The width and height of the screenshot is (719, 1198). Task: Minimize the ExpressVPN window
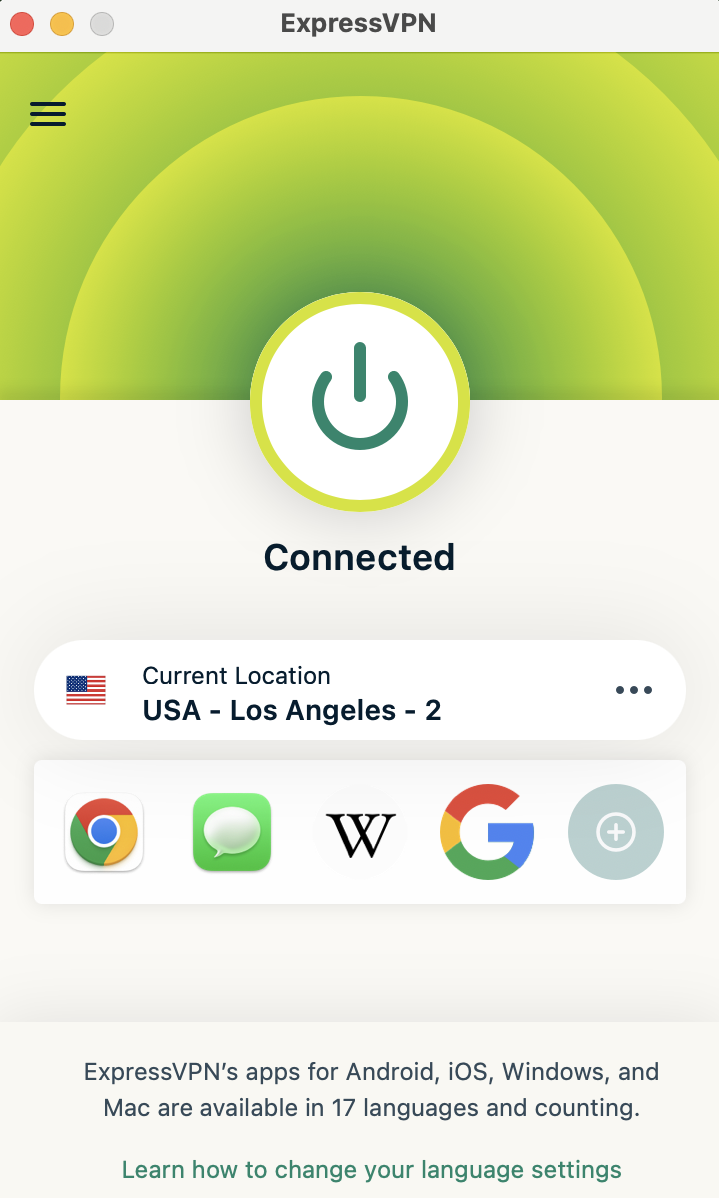(x=62, y=23)
